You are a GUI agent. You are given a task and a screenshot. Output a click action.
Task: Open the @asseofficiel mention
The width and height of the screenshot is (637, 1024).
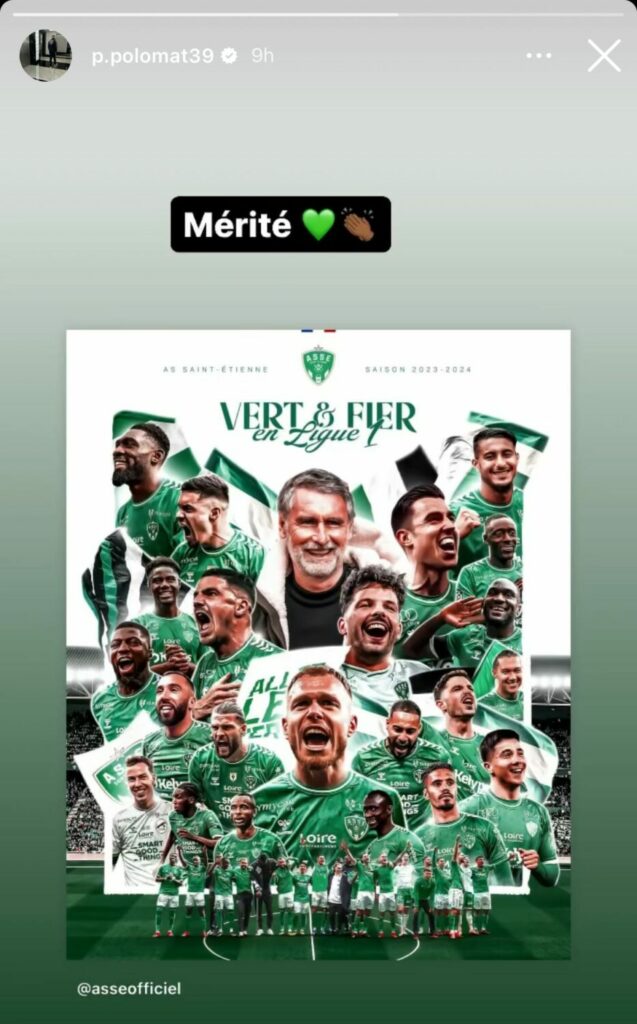point(130,988)
